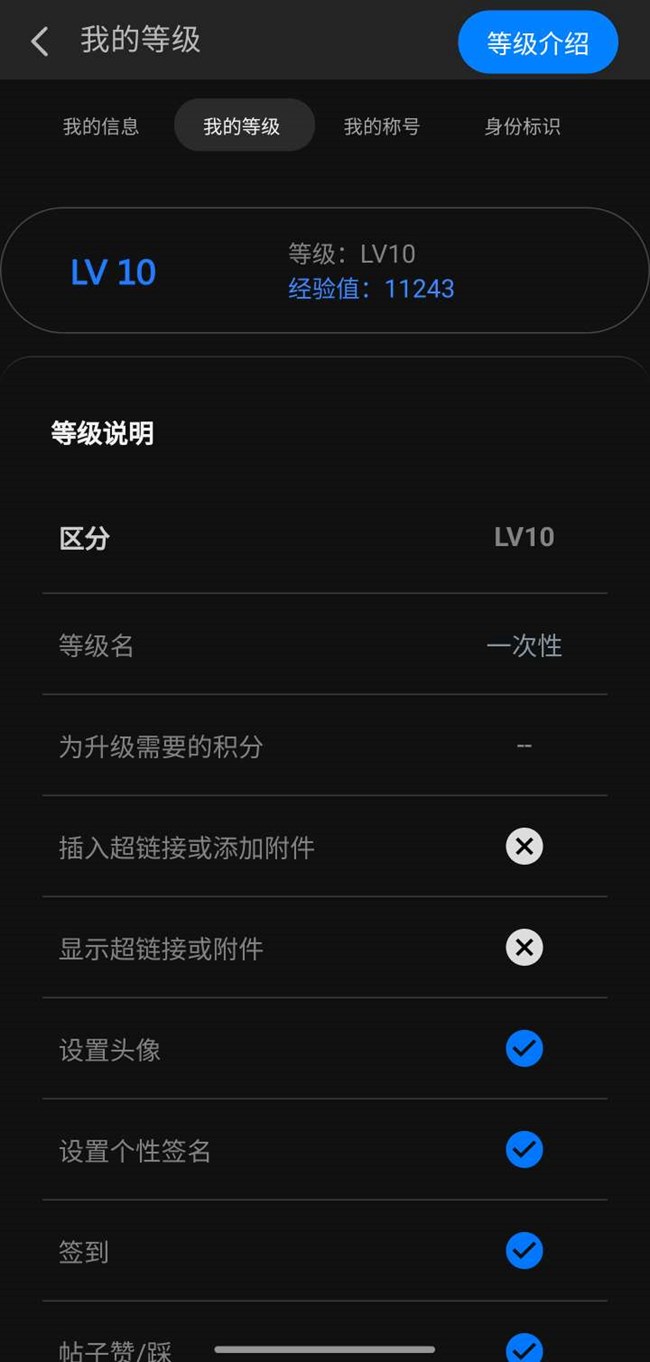Switch to the 我的信息 tab
Viewport: 650px width, 1362px height.
point(101,127)
